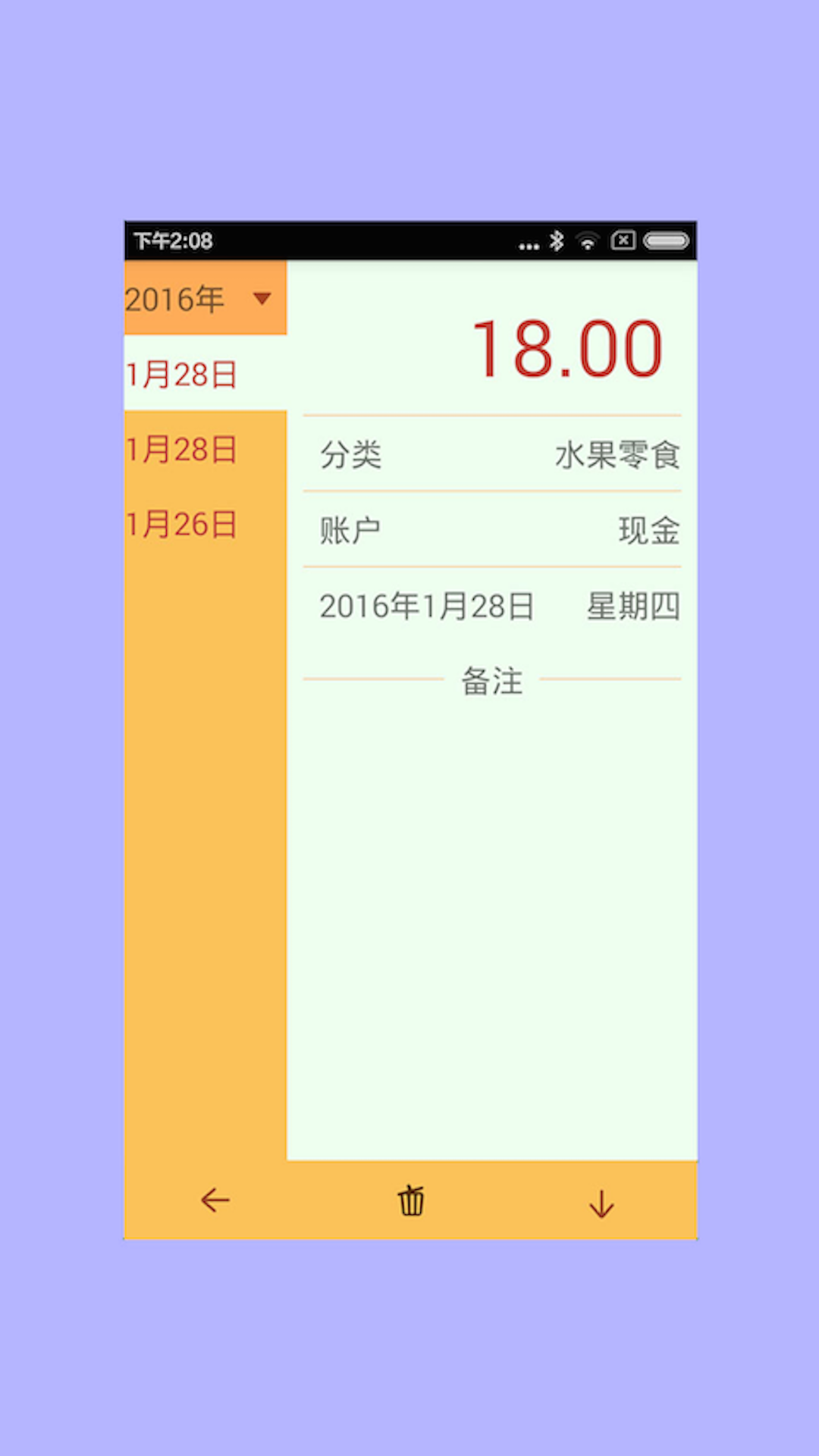Tap the down arrow icon at bottom right

(x=601, y=1200)
